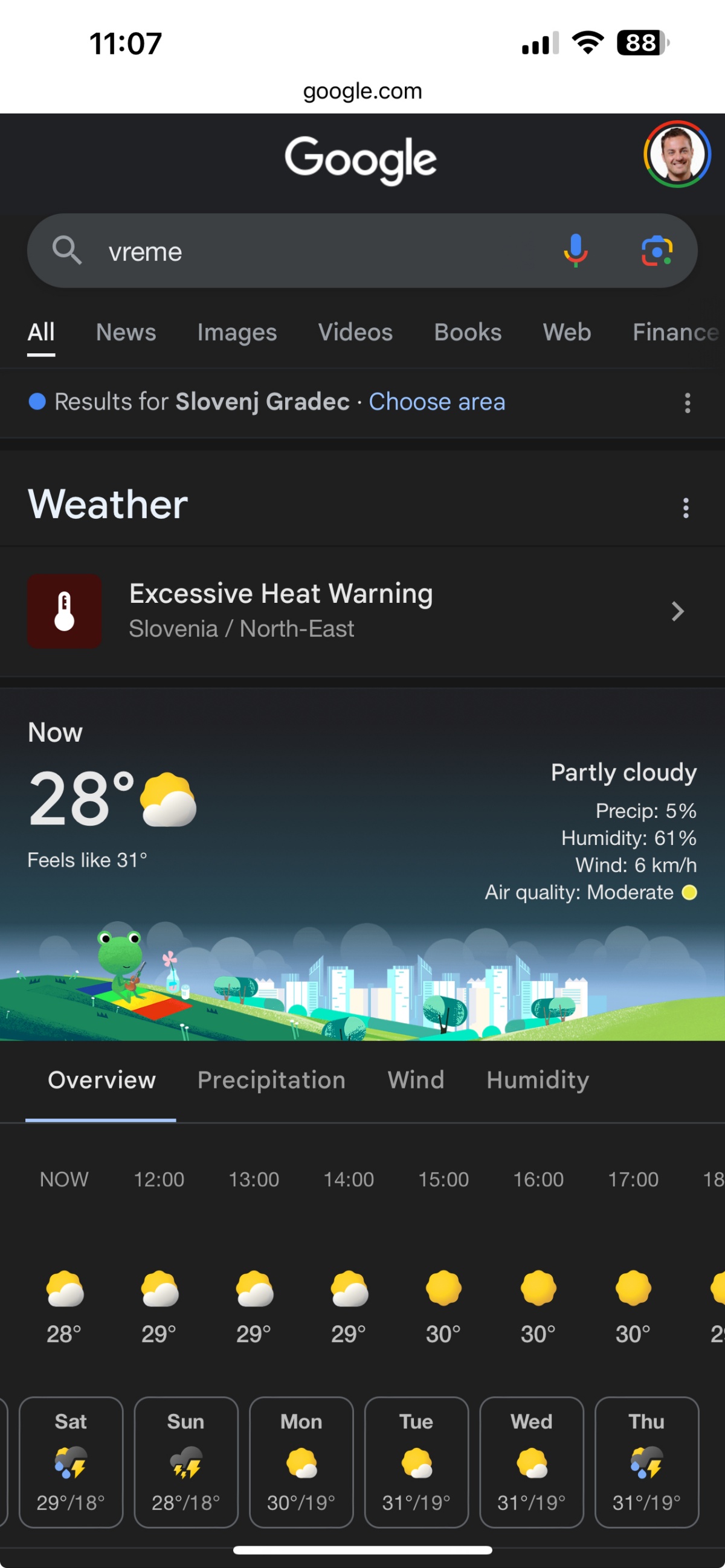The height and width of the screenshot is (1568, 725).
Task: Open the Weather card overflow menu
Action: pos(686,507)
